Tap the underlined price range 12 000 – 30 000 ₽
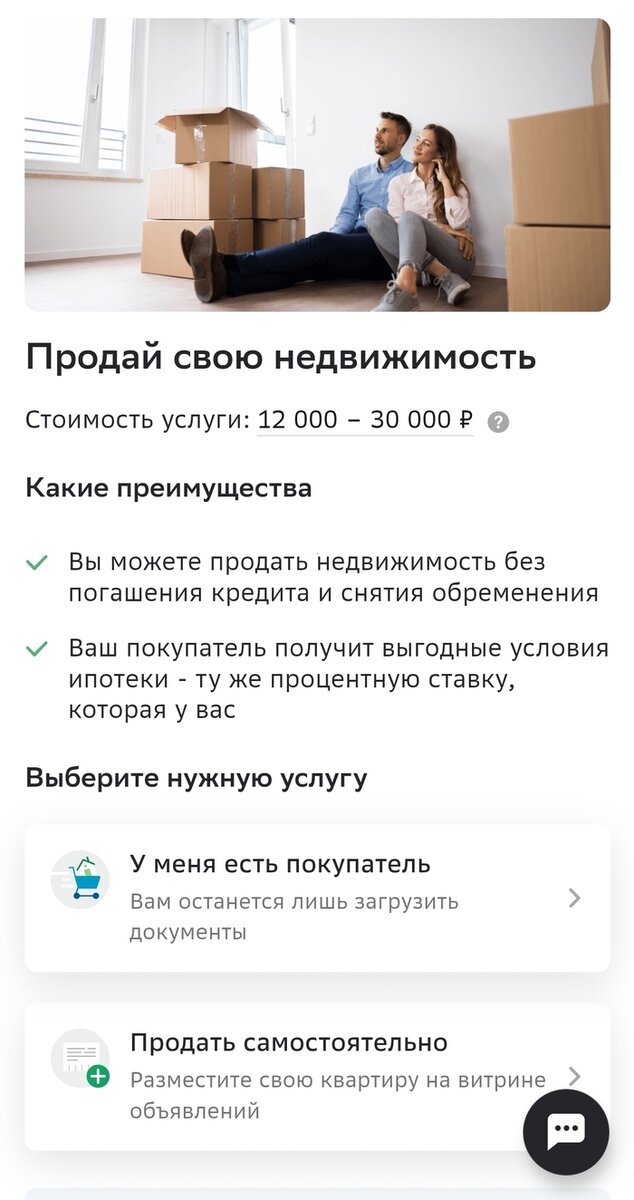Viewport: 634px width, 1200px height. (x=365, y=420)
